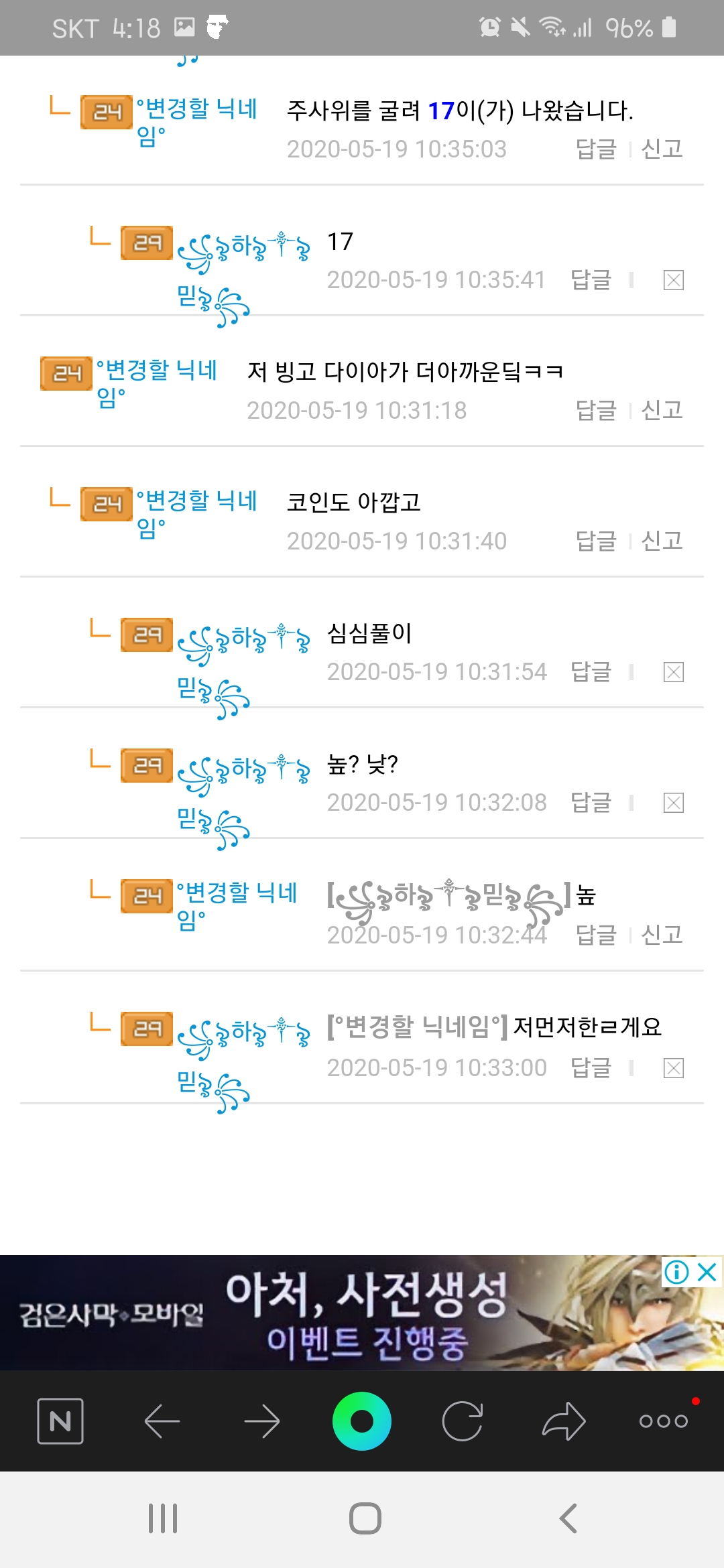Close the 검은사막 모바일 ad banner
Image resolution: width=724 pixels, height=1568 pixels.
point(707,1272)
